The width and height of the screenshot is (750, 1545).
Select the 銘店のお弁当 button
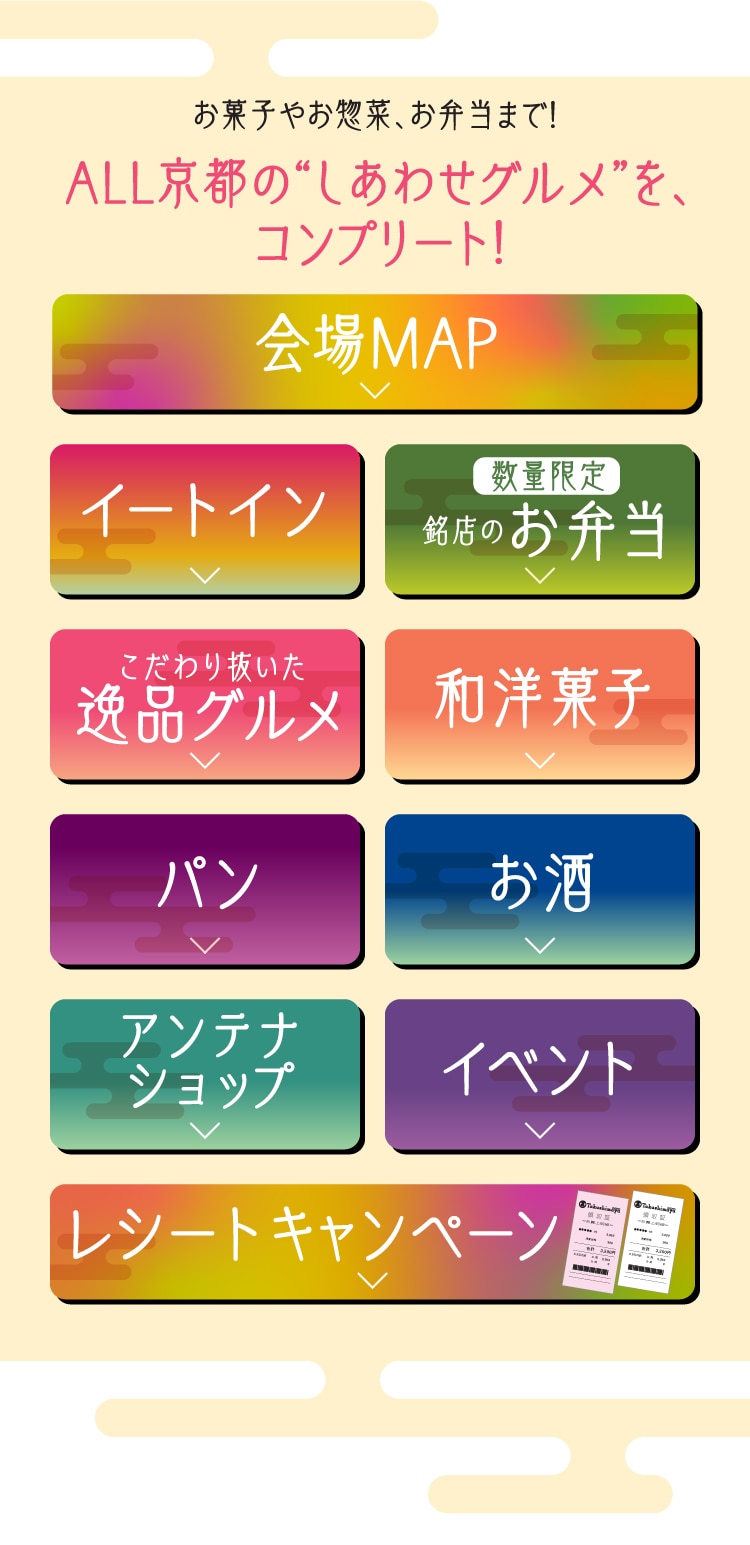(542, 521)
